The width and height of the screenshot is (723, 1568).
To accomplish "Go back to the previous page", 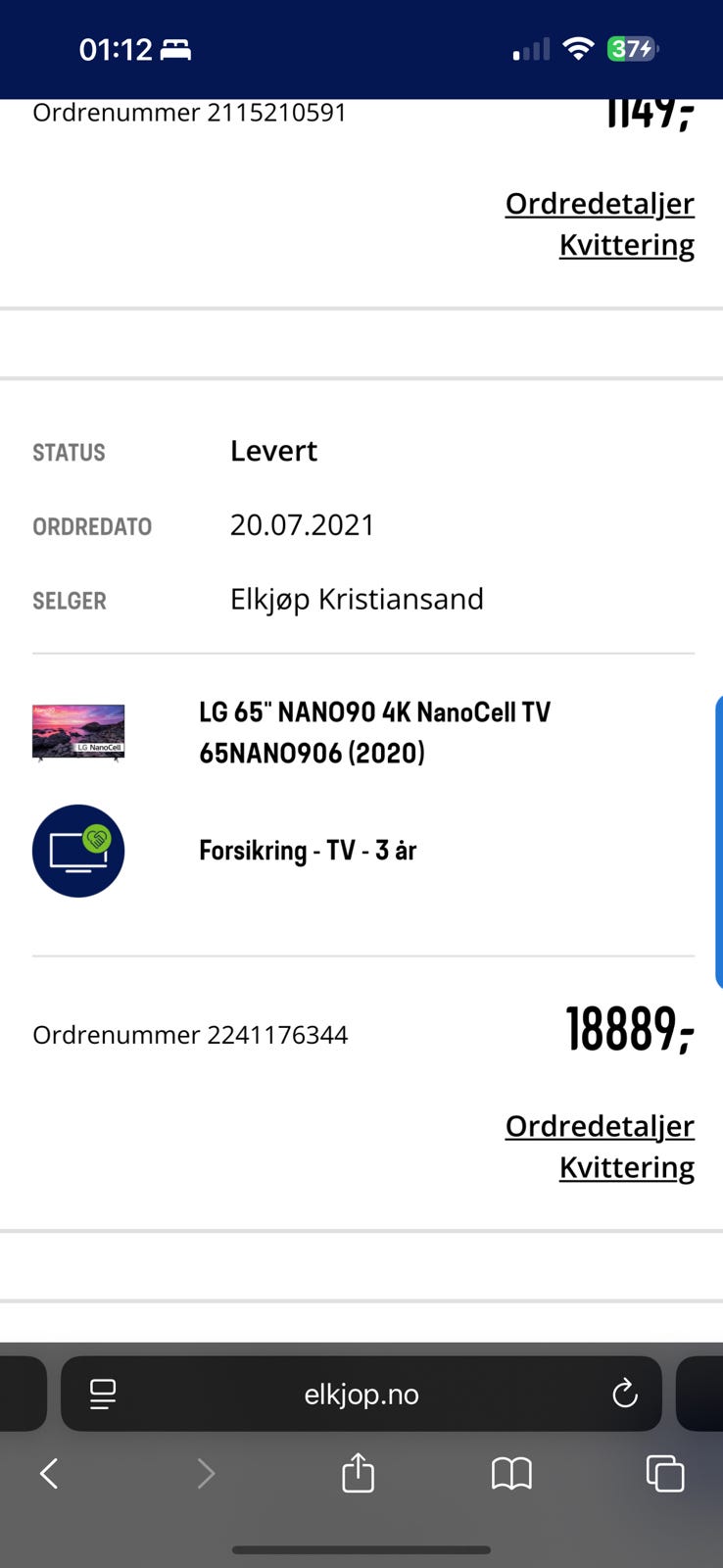I will [49, 1473].
